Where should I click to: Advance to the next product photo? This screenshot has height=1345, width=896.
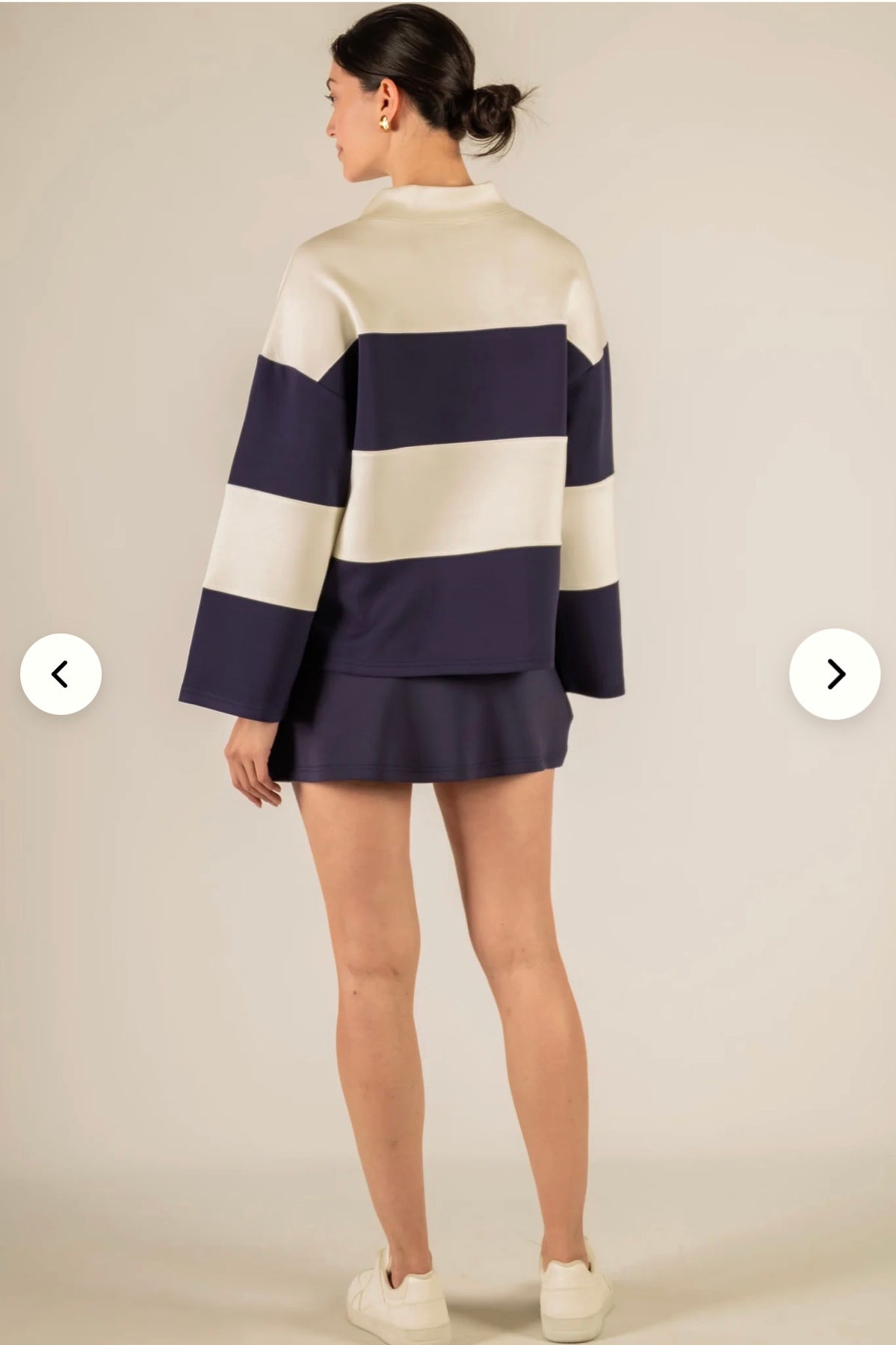835,674
